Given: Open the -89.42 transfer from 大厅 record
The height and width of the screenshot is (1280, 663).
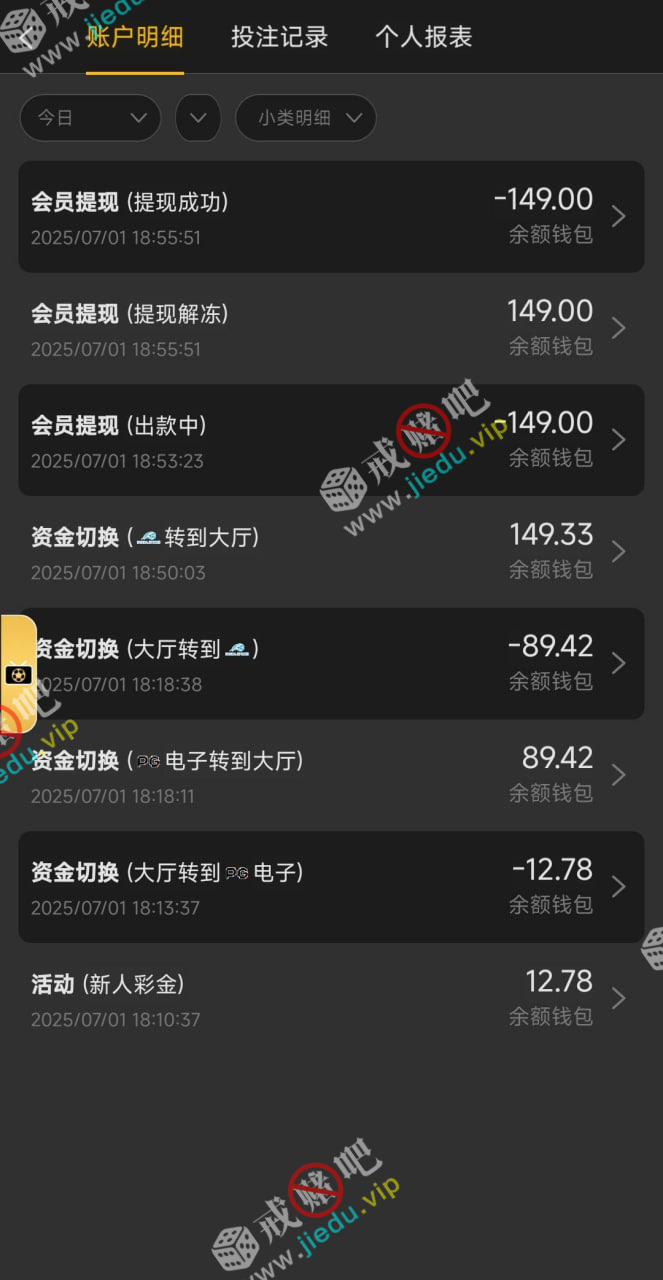Looking at the screenshot, I should (x=331, y=663).
